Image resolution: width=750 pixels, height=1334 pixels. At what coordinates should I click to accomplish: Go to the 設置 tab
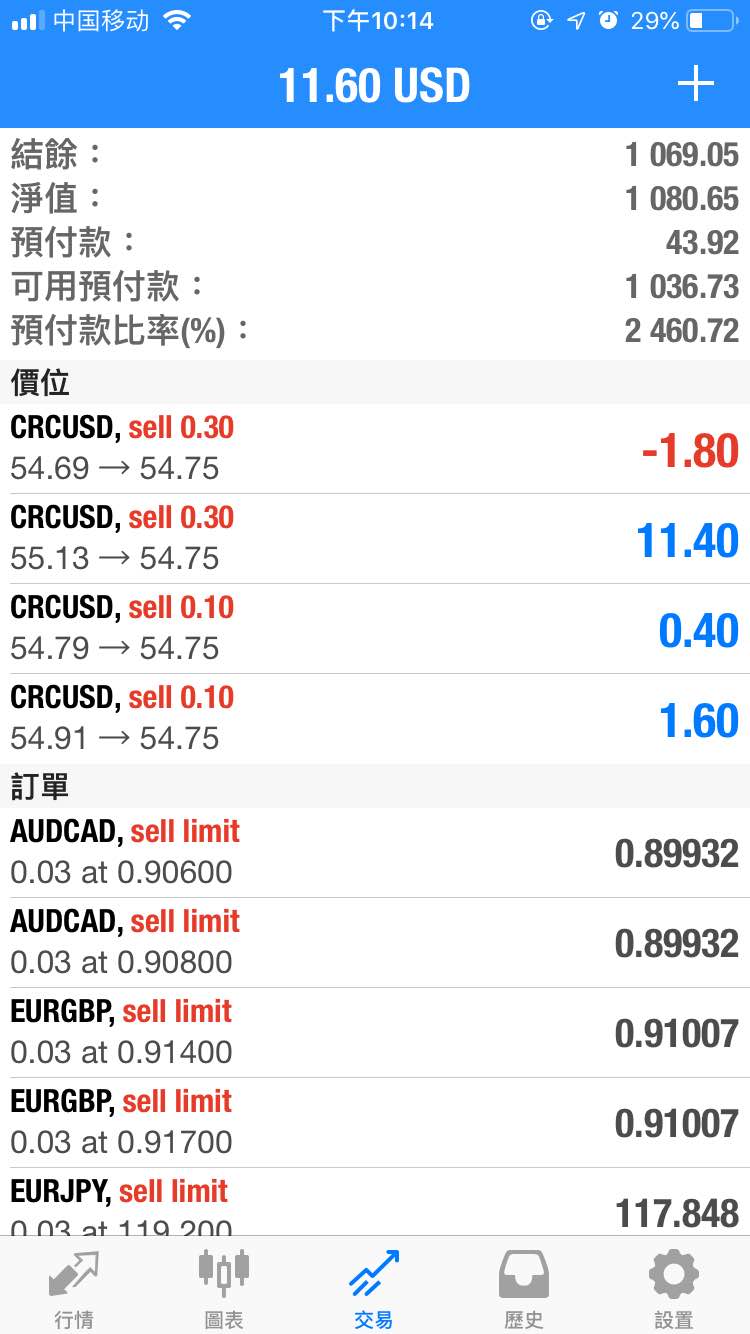pos(674,1289)
